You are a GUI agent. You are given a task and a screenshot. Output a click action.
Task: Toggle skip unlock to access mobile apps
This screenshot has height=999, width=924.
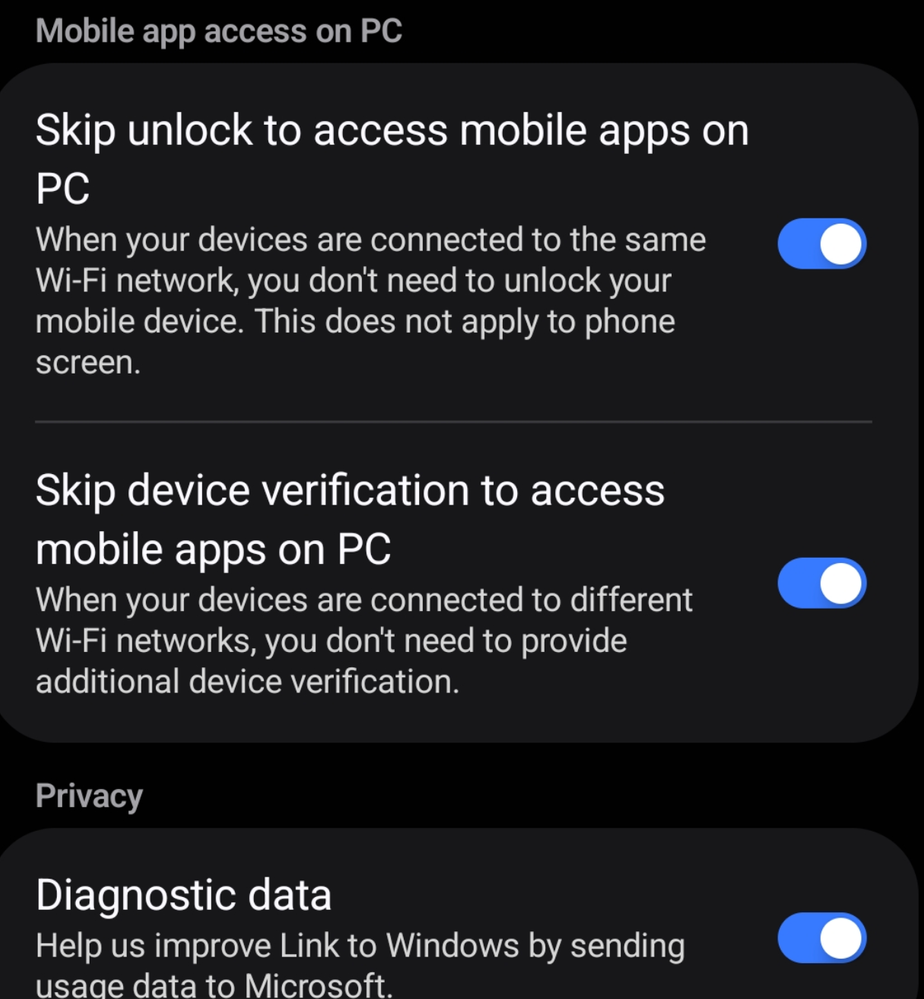(x=821, y=244)
